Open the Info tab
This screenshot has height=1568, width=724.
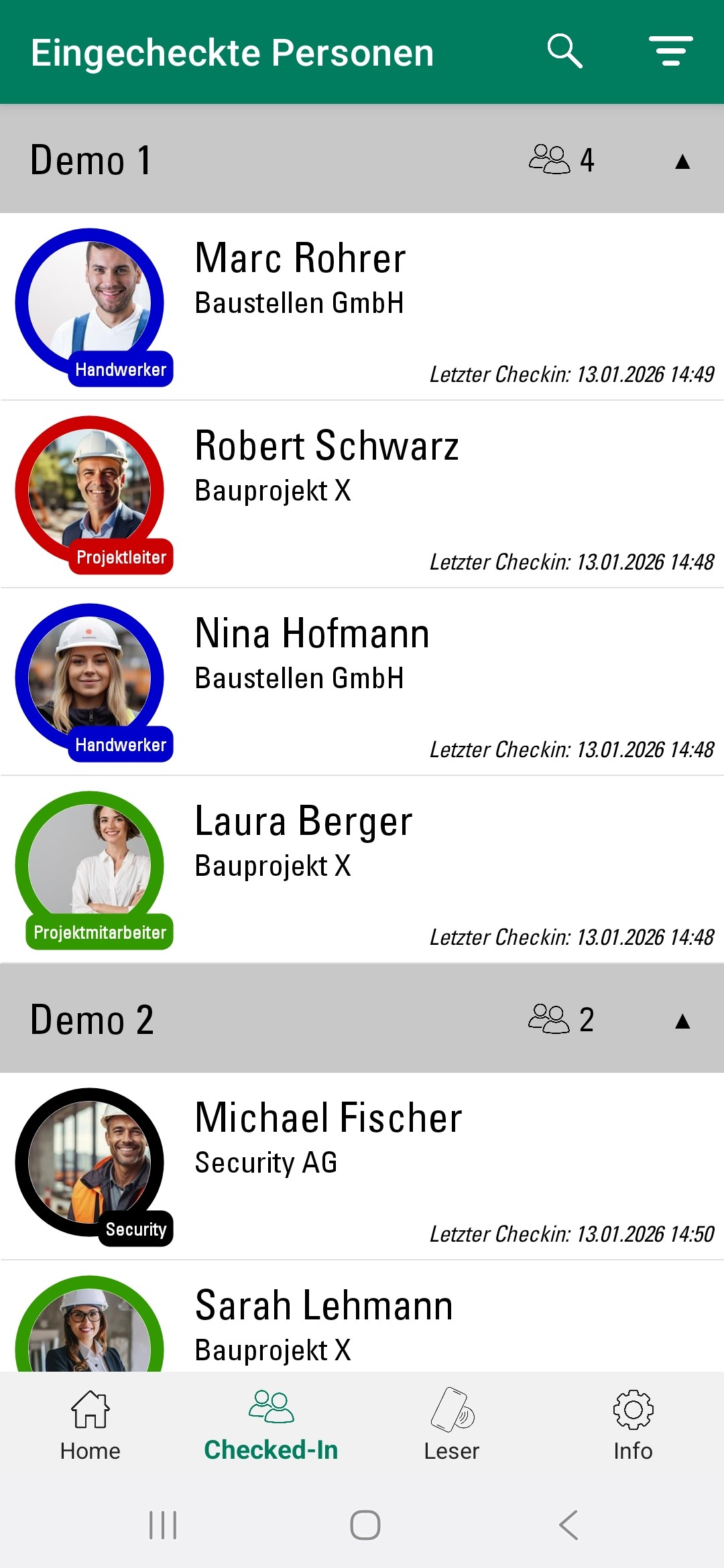pos(633,1425)
